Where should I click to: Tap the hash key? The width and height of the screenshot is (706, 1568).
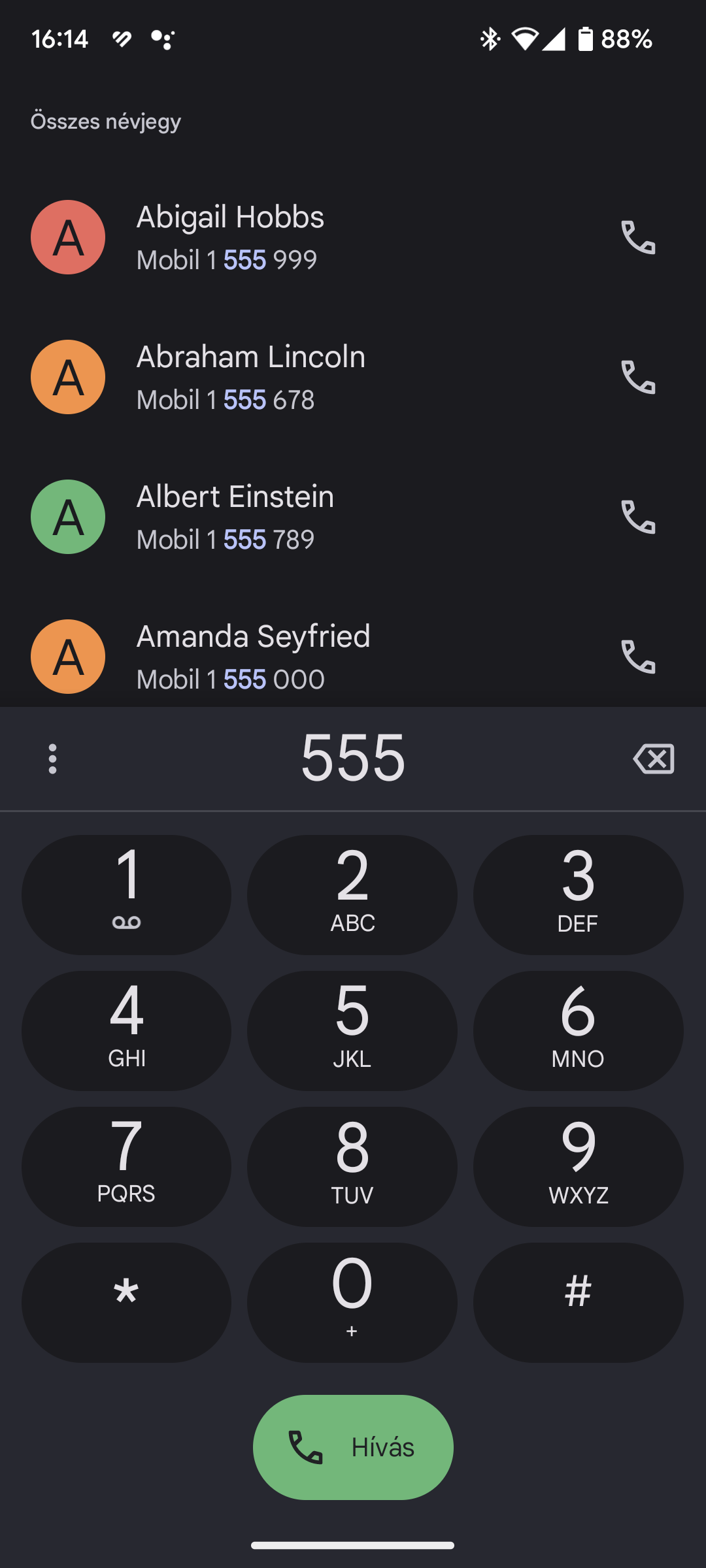(579, 1303)
